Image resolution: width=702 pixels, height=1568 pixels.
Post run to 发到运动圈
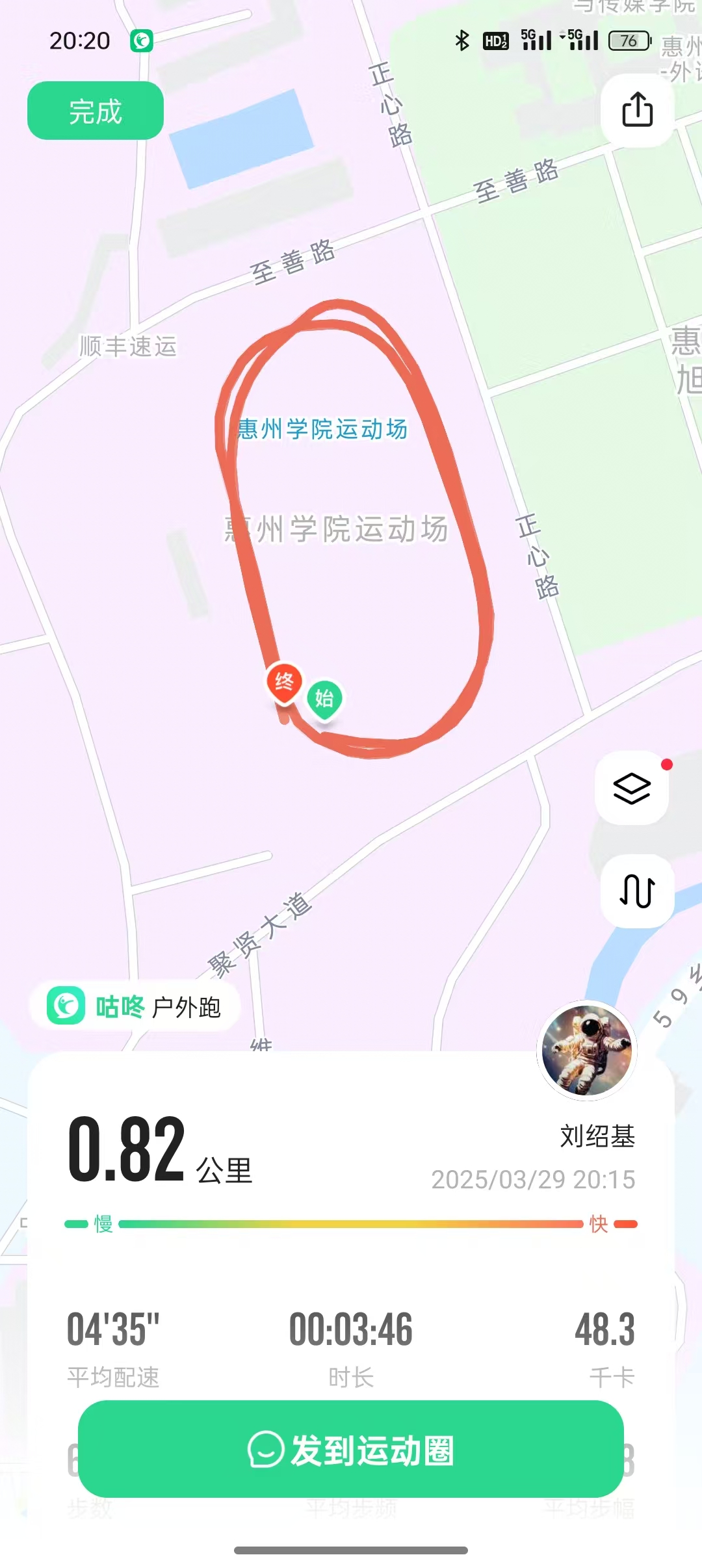point(351,1450)
